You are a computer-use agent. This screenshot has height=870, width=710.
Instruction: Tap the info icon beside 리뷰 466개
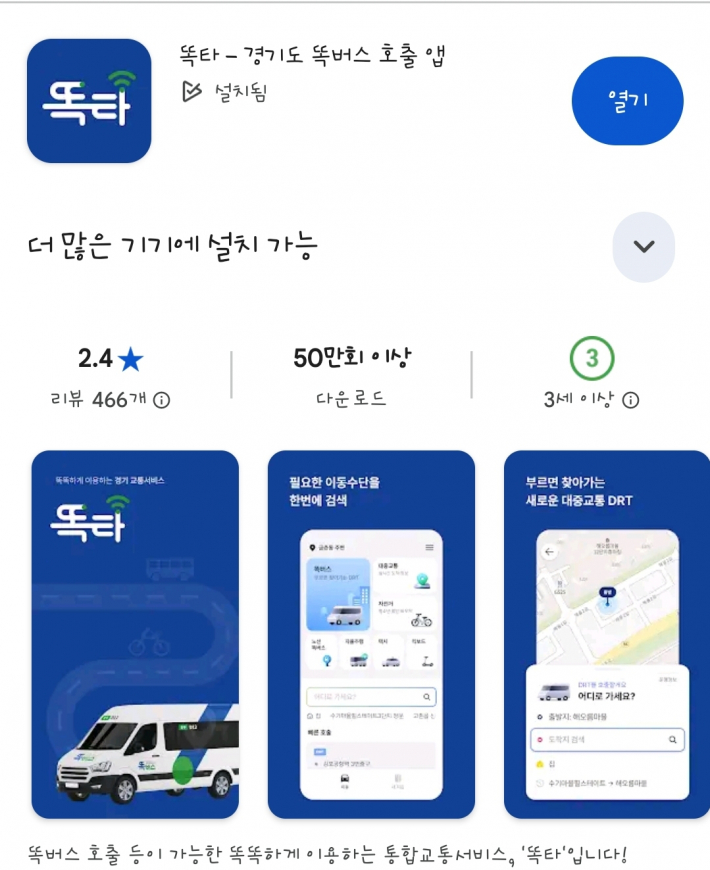point(161,400)
